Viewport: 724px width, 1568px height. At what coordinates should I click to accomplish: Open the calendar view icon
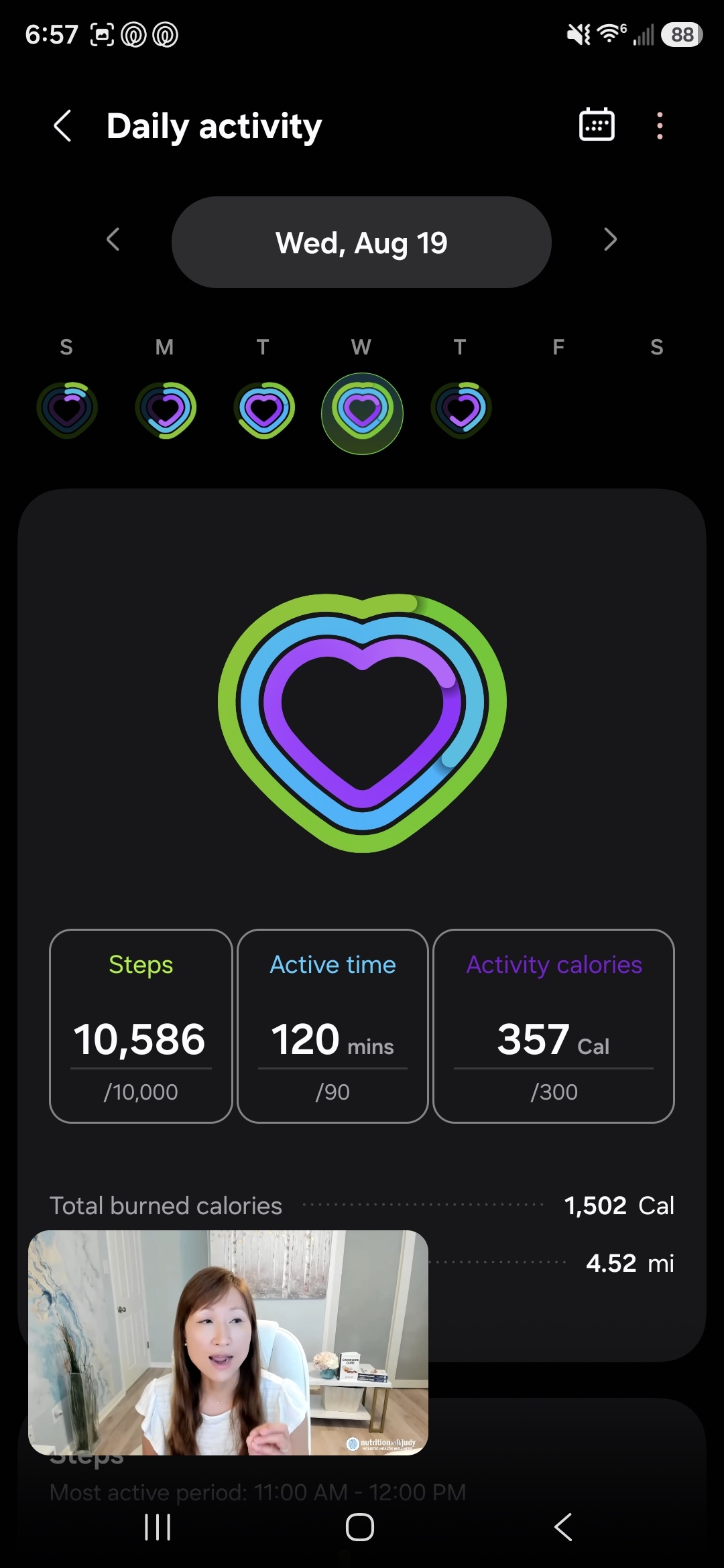[x=597, y=125]
